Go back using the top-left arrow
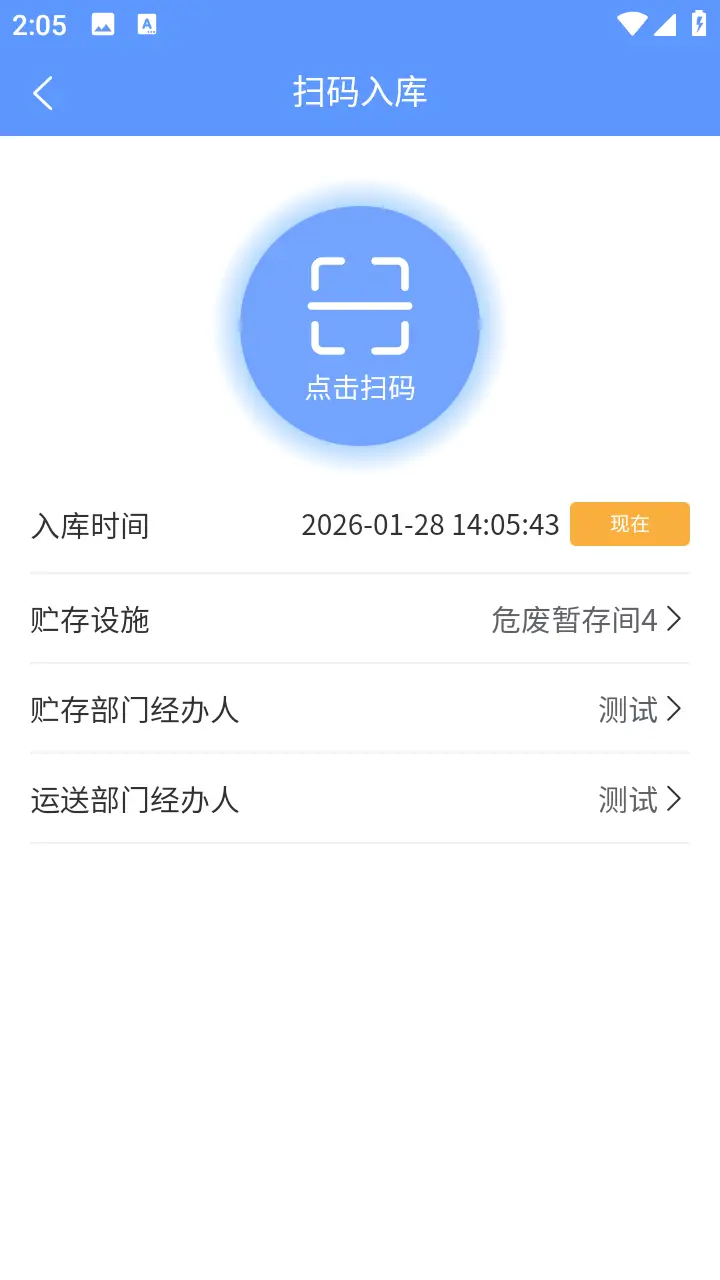 point(42,93)
